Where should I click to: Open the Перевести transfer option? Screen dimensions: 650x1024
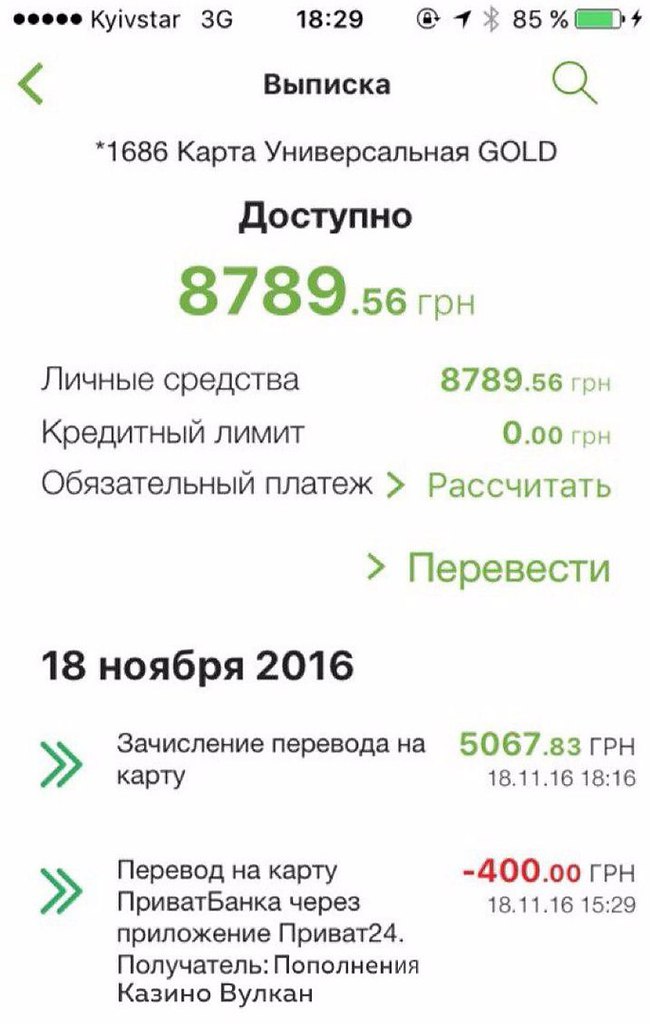click(x=508, y=568)
